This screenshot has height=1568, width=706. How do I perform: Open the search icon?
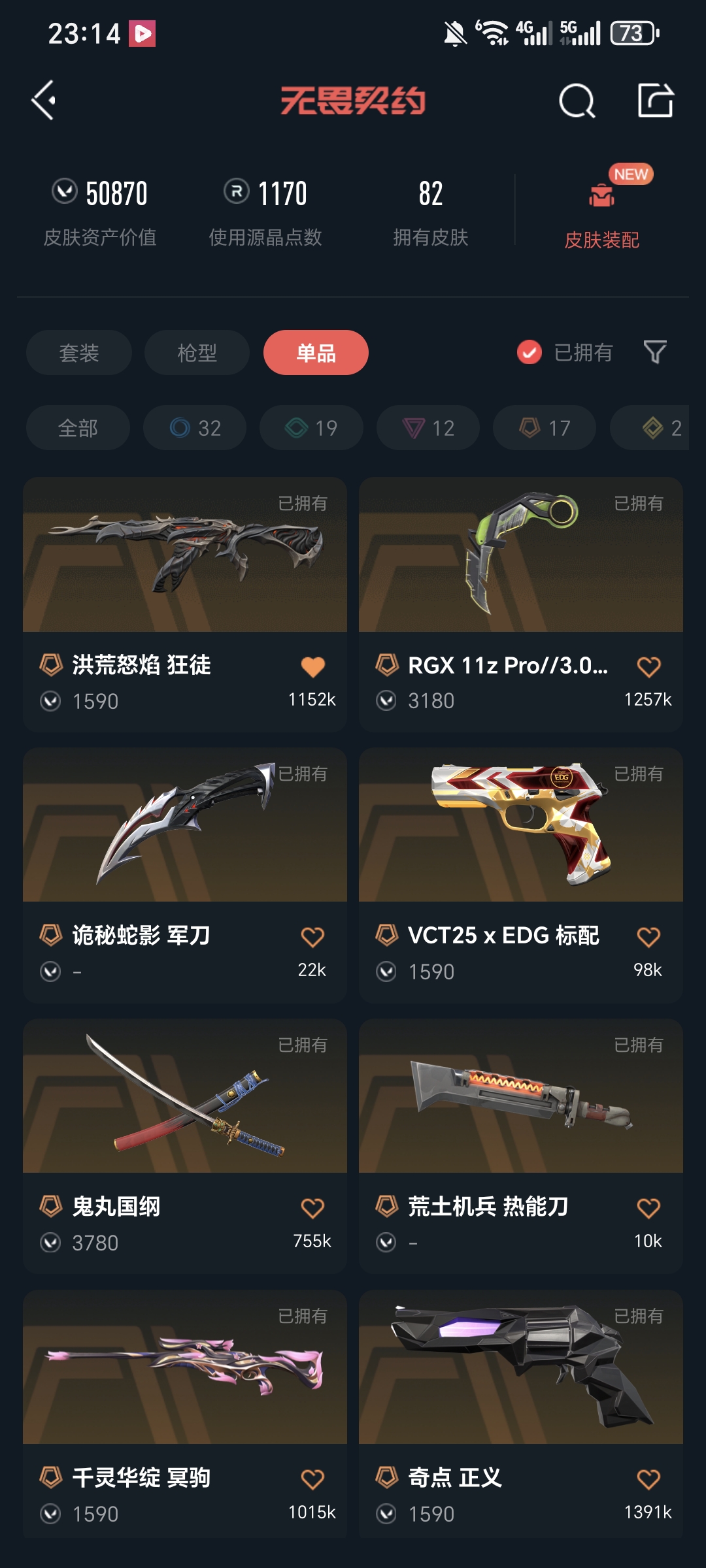pyautogui.click(x=577, y=101)
